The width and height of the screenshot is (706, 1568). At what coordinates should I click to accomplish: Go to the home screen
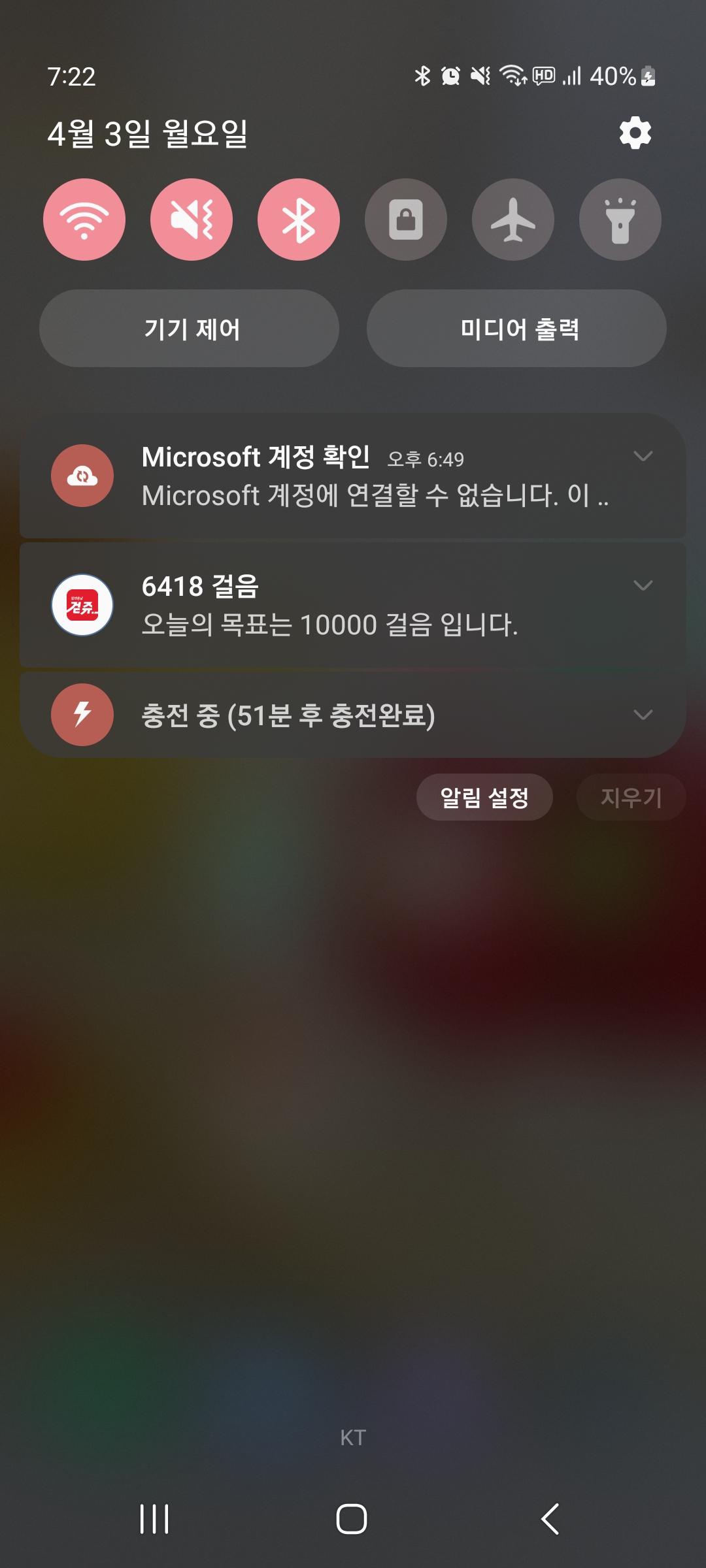pyautogui.click(x=352, y=1519)
